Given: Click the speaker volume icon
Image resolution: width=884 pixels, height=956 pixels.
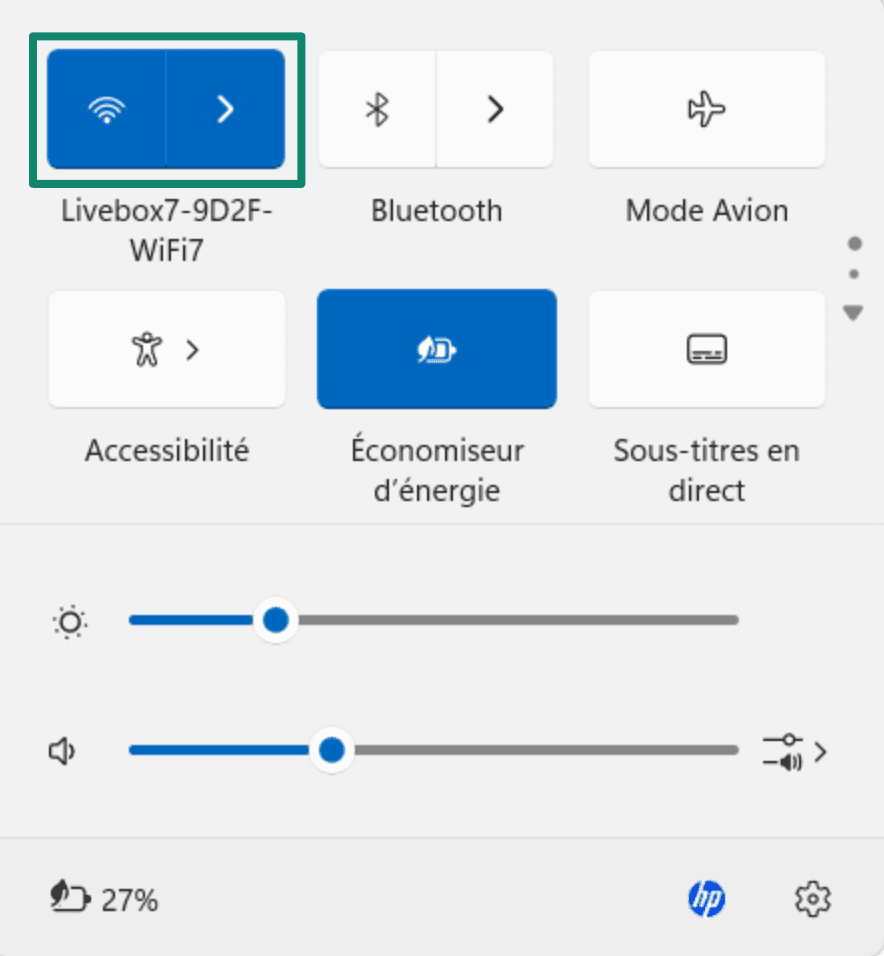Looking at the screenshot, I should (62, 751).
